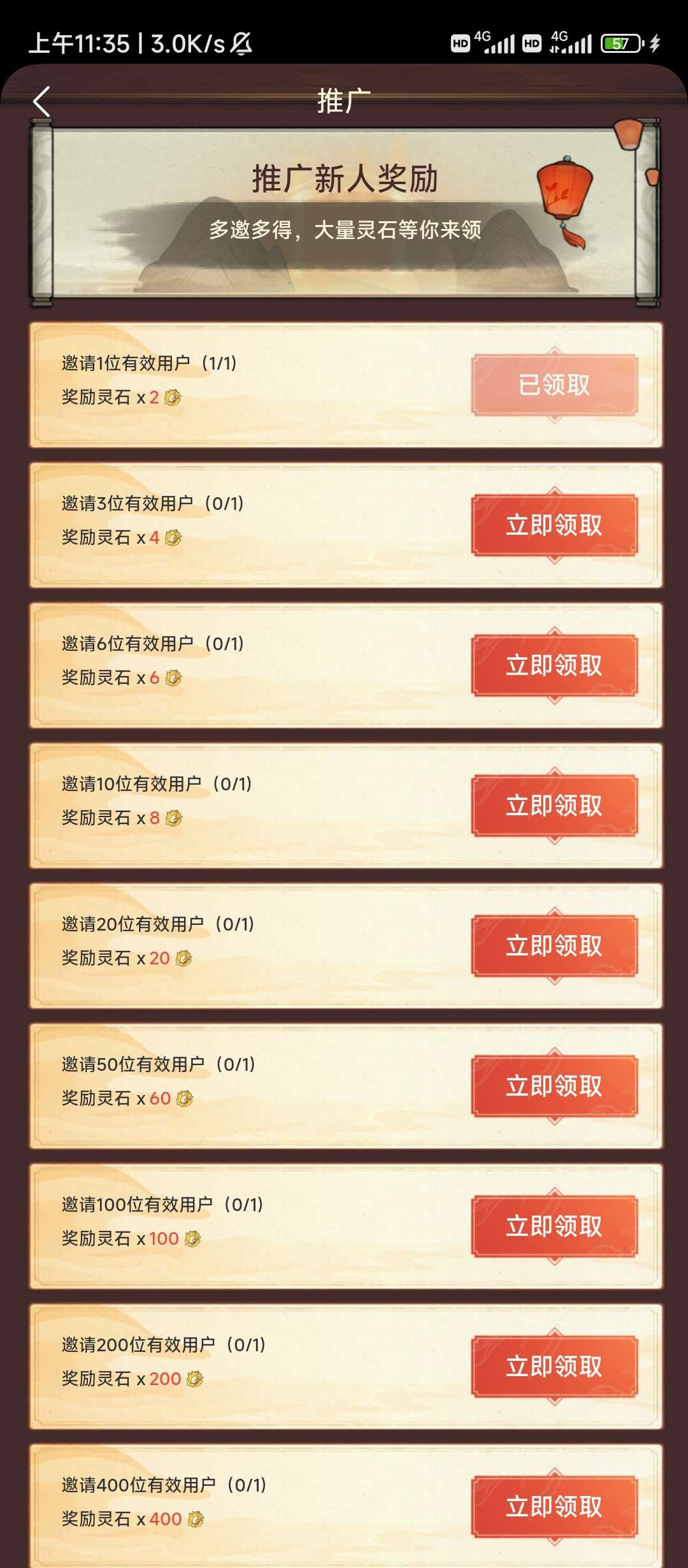Tap 立即领取 for inviting 100 users
688x1568 pixels.
coord(554,1226)
